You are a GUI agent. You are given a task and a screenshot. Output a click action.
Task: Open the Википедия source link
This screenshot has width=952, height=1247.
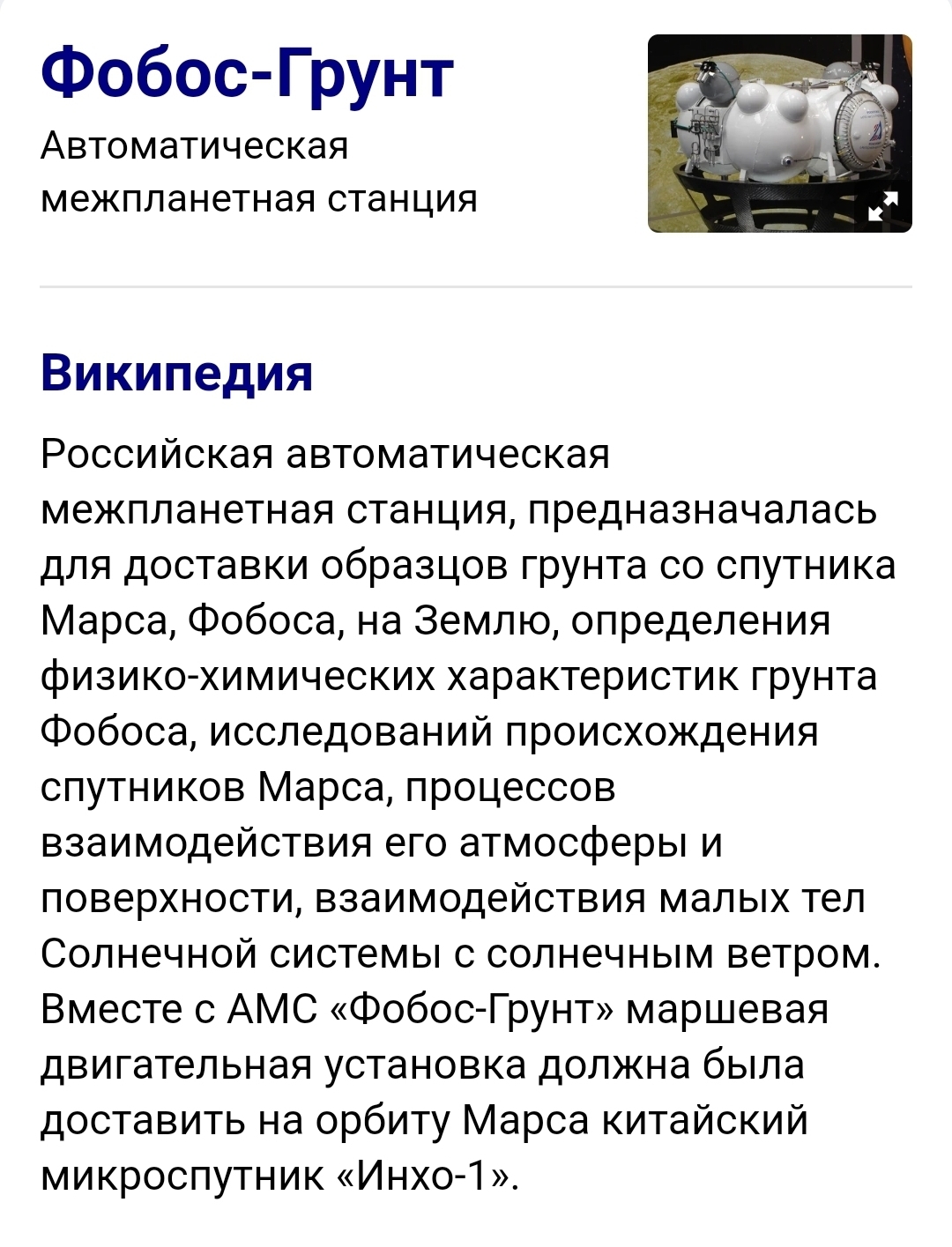176,373
